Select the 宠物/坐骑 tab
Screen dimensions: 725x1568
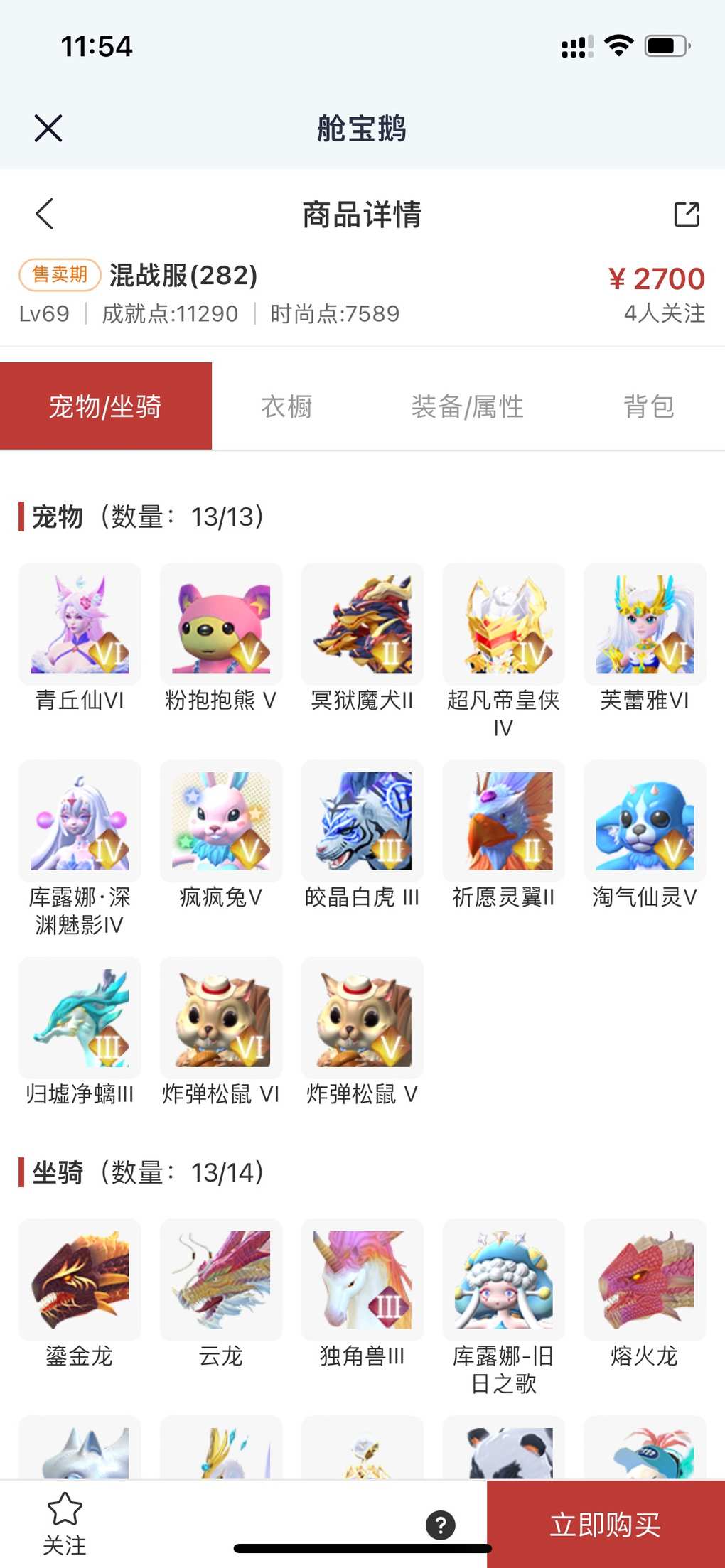coord(106,406)
